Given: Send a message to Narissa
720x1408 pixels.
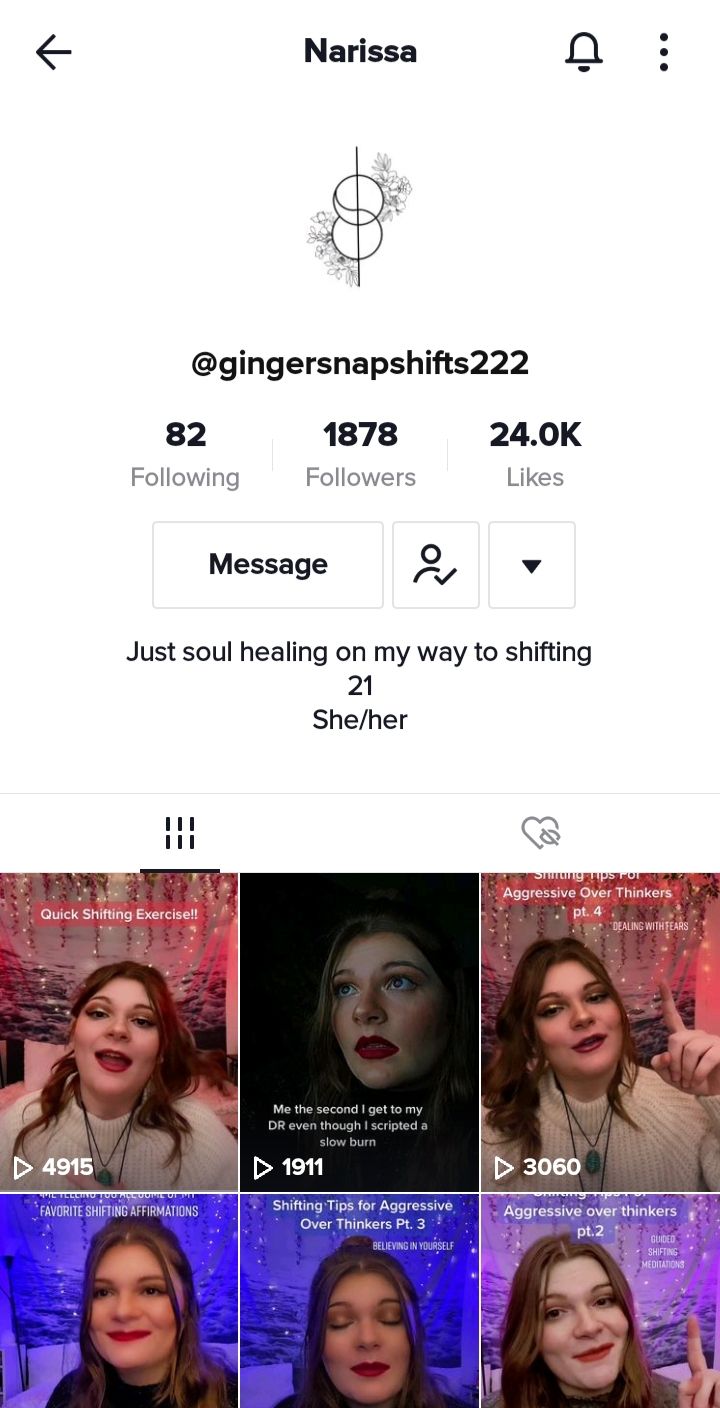Looking at the screenshot, I should tap(268, 565).
